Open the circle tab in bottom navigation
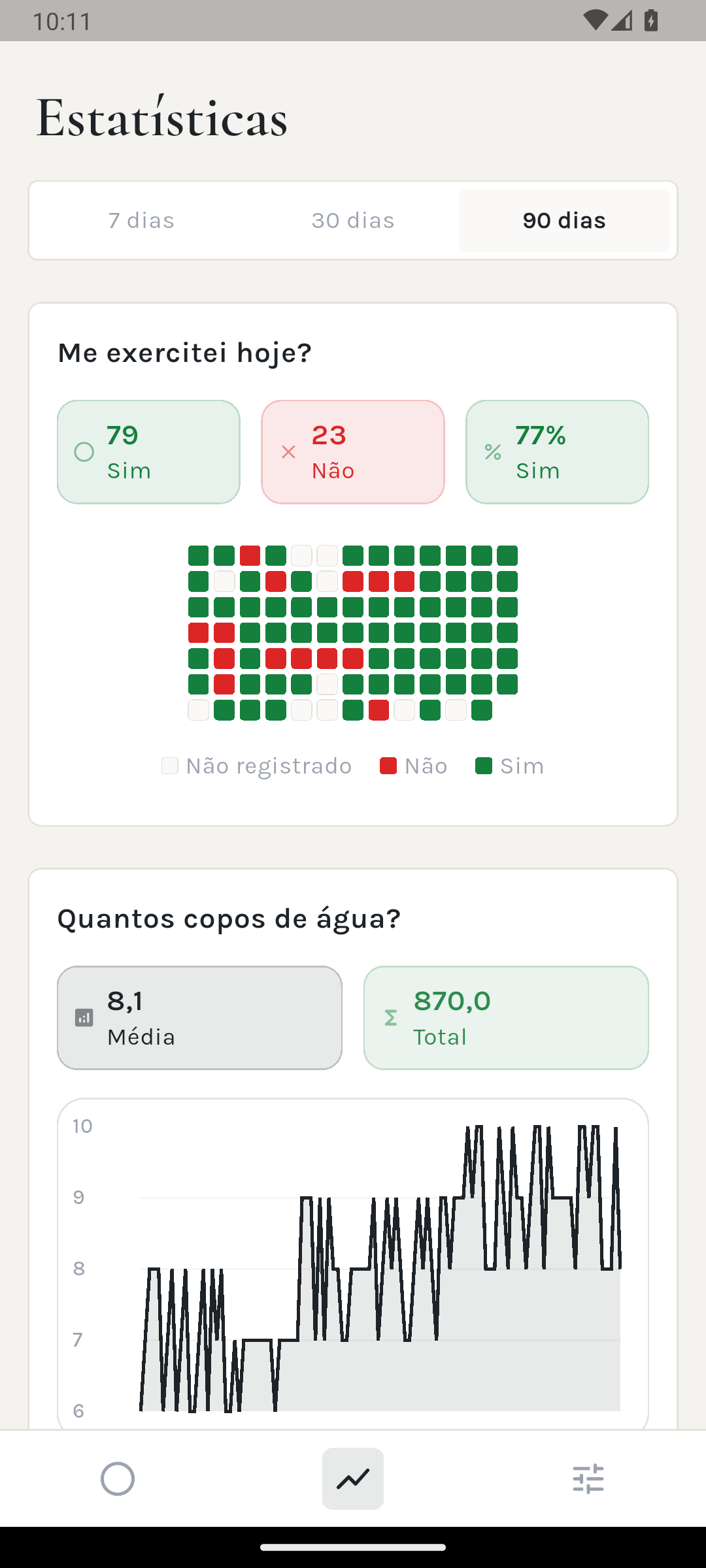Viewport: 706px width, 1568px height. (118, 1478)
